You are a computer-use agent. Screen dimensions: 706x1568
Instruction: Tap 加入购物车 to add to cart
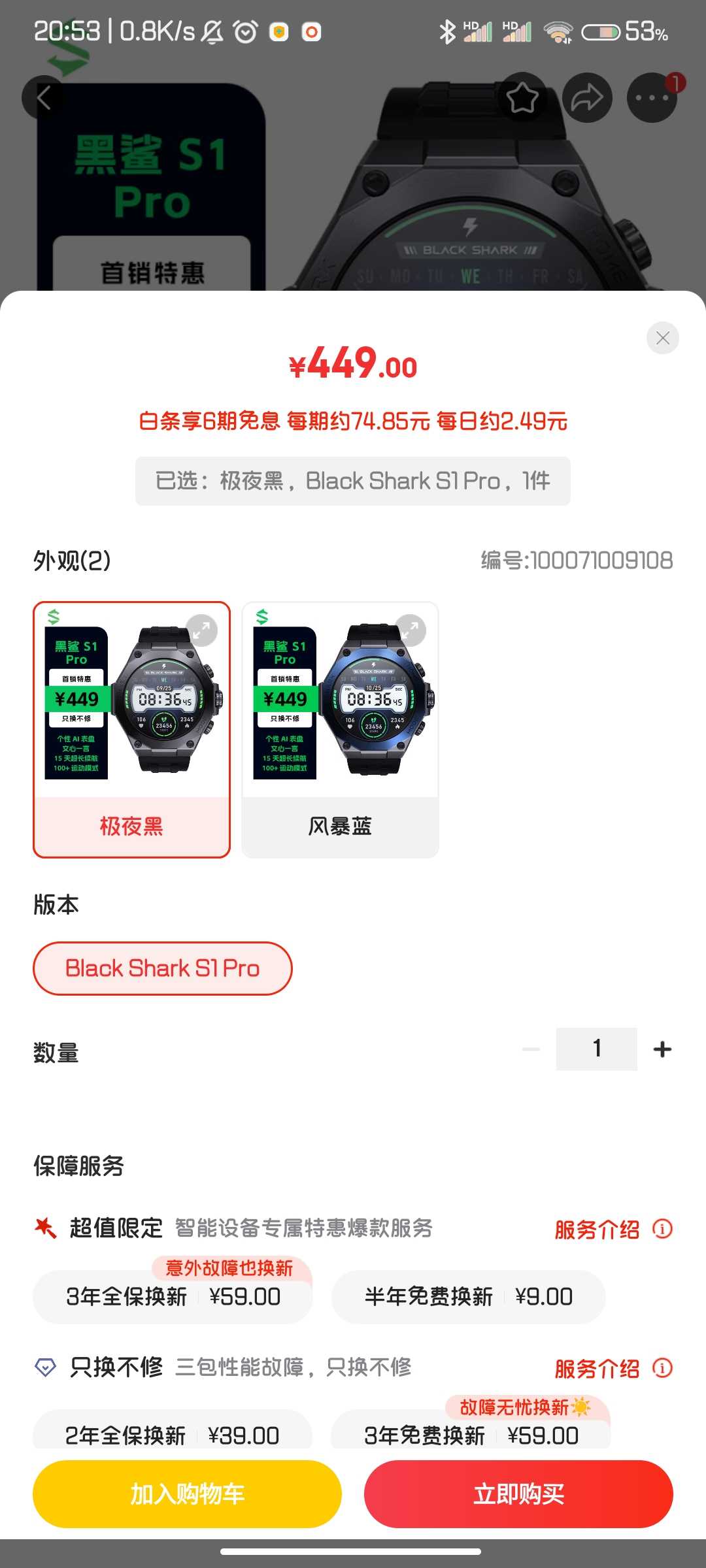187,1494
